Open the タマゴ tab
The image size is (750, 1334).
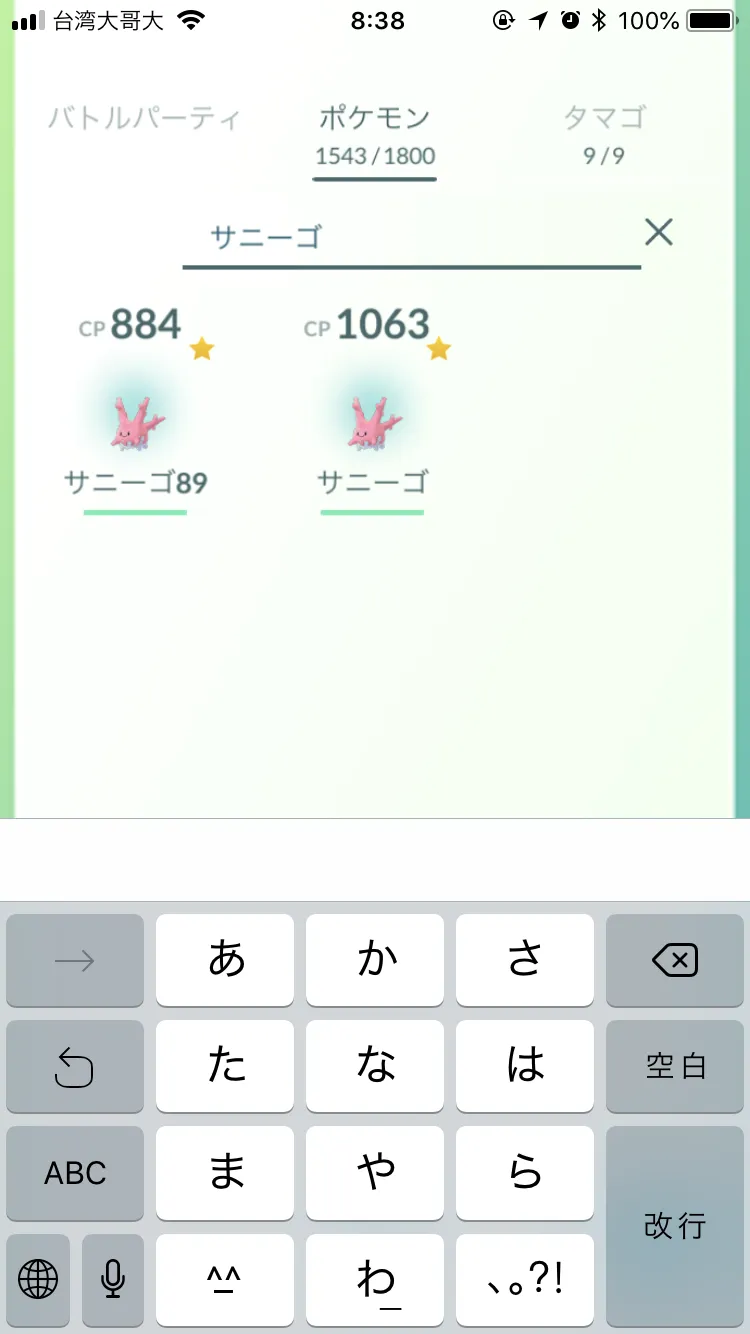[604, 134]
